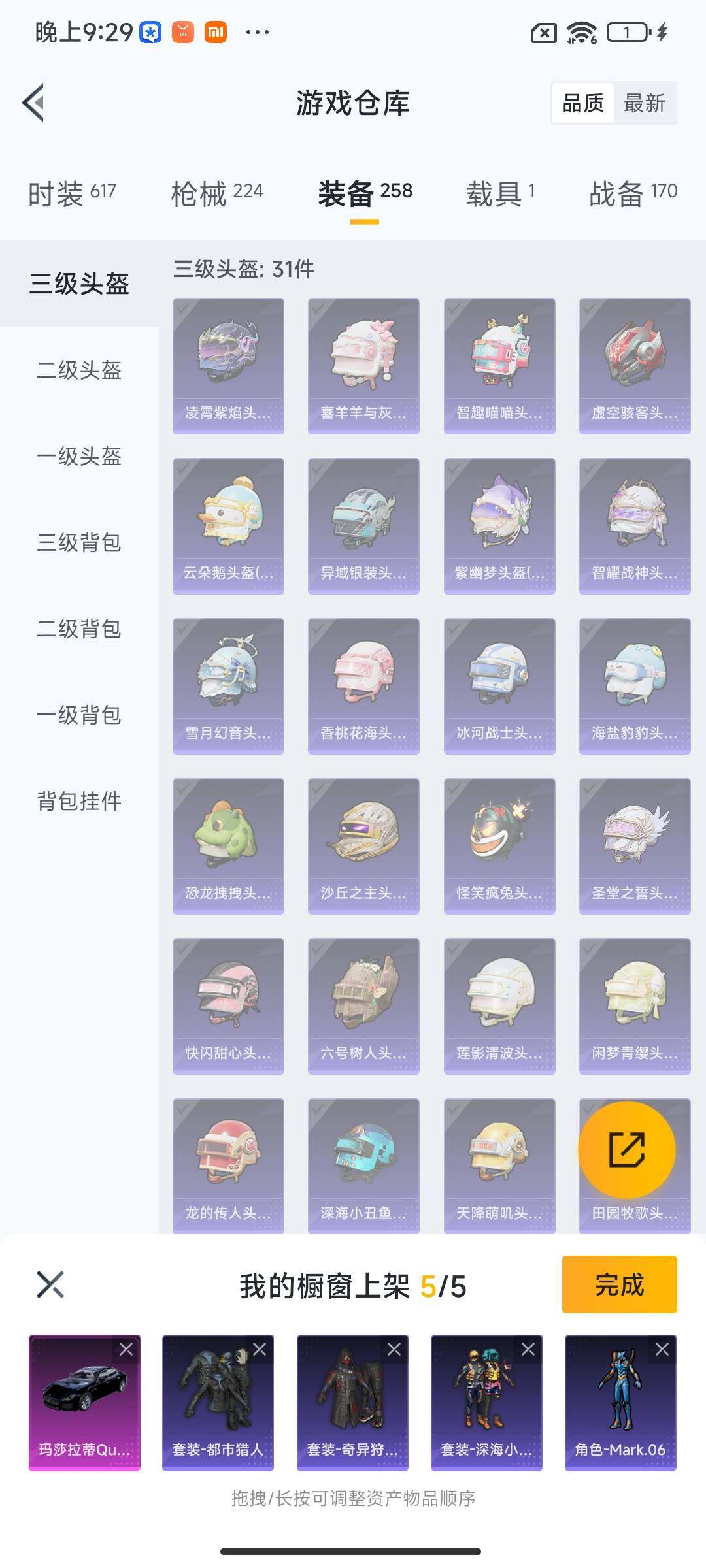Select 三级背包 category
Viewport: 706px width, 1568px height.
coord(79,543)
